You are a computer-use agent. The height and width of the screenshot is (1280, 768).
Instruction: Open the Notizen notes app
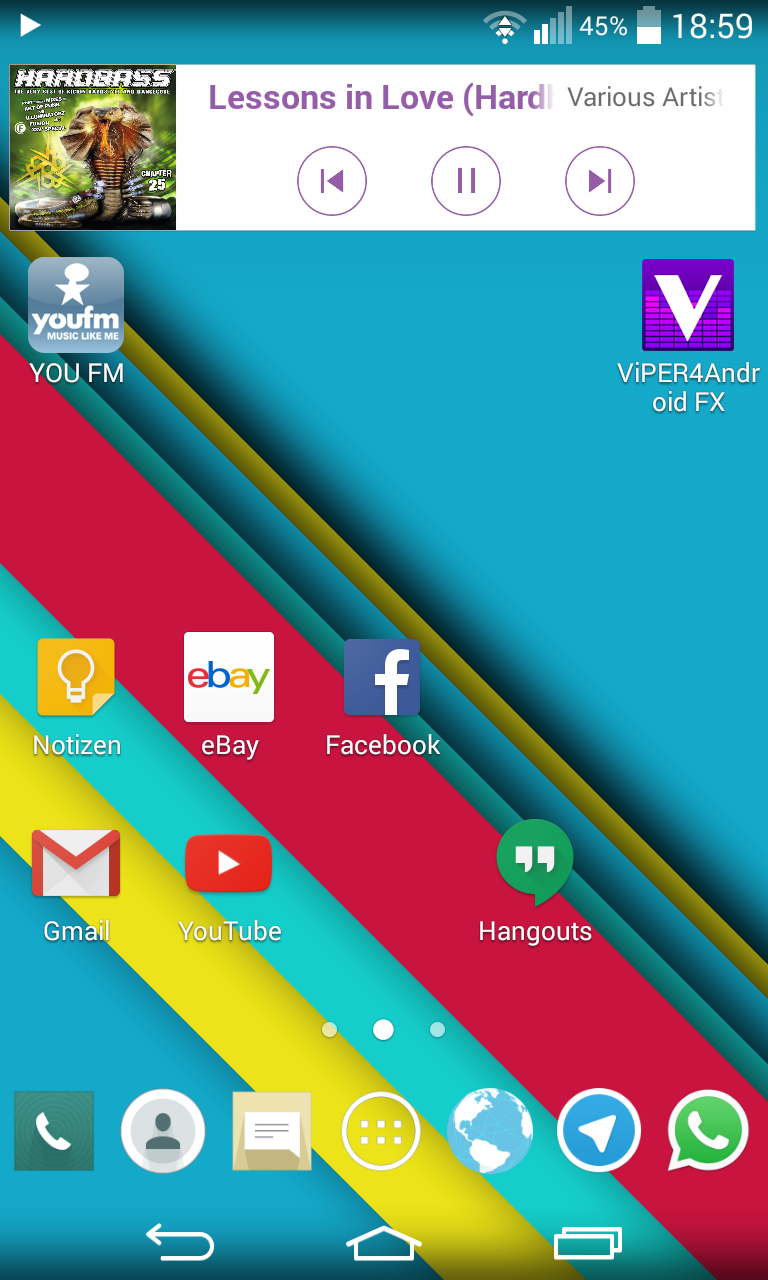76,678
